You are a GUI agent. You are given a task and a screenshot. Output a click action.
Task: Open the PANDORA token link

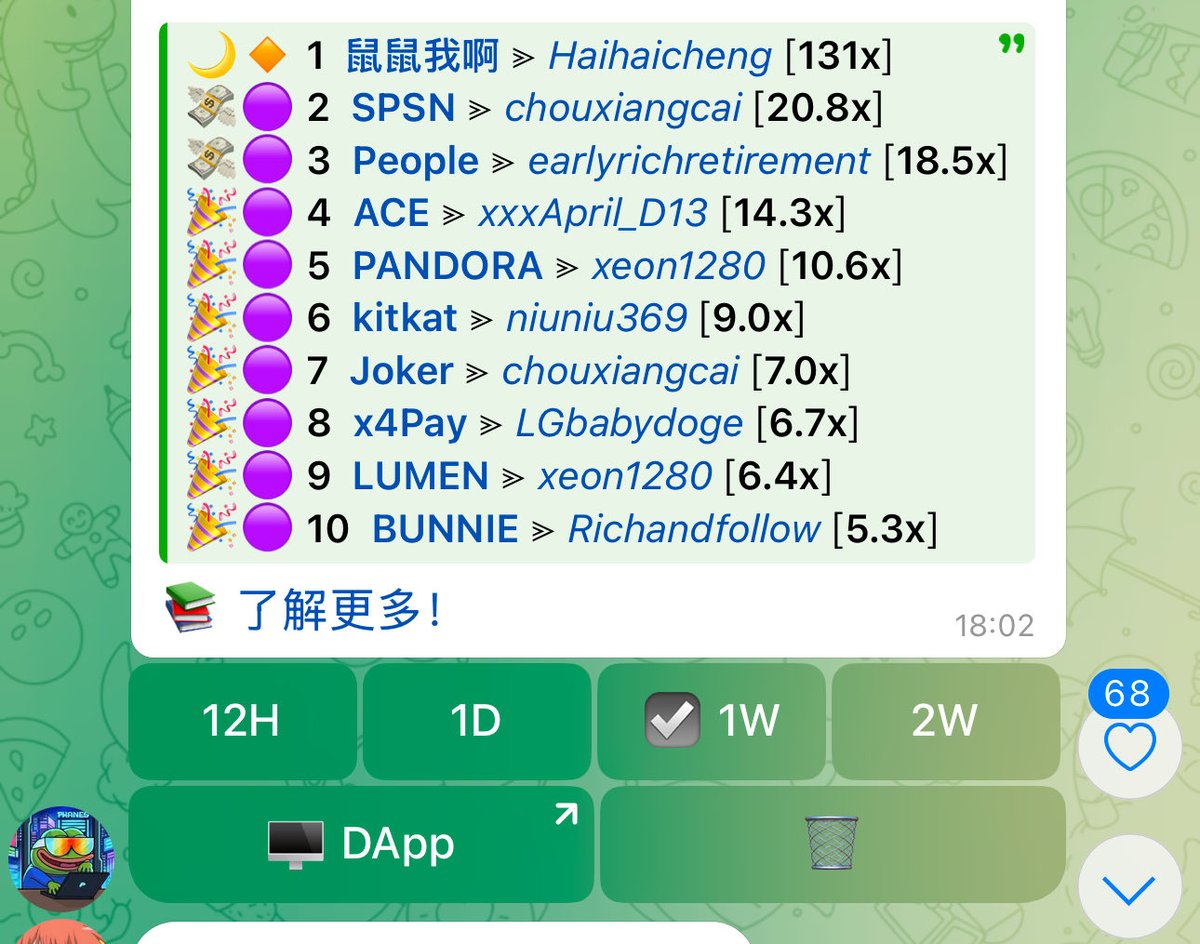click(x=447, y=266)
